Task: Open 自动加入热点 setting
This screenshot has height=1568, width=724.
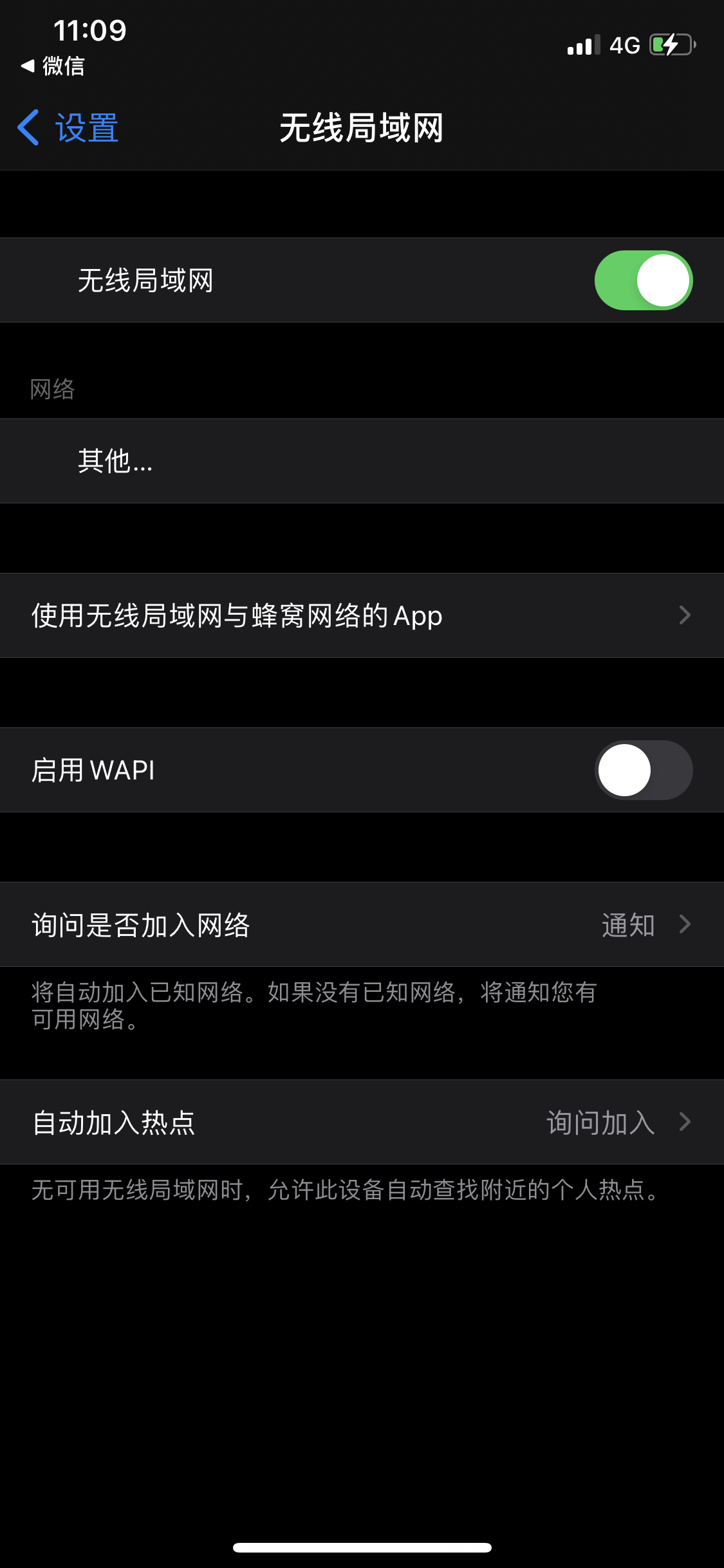Action: pos(362,1123)
